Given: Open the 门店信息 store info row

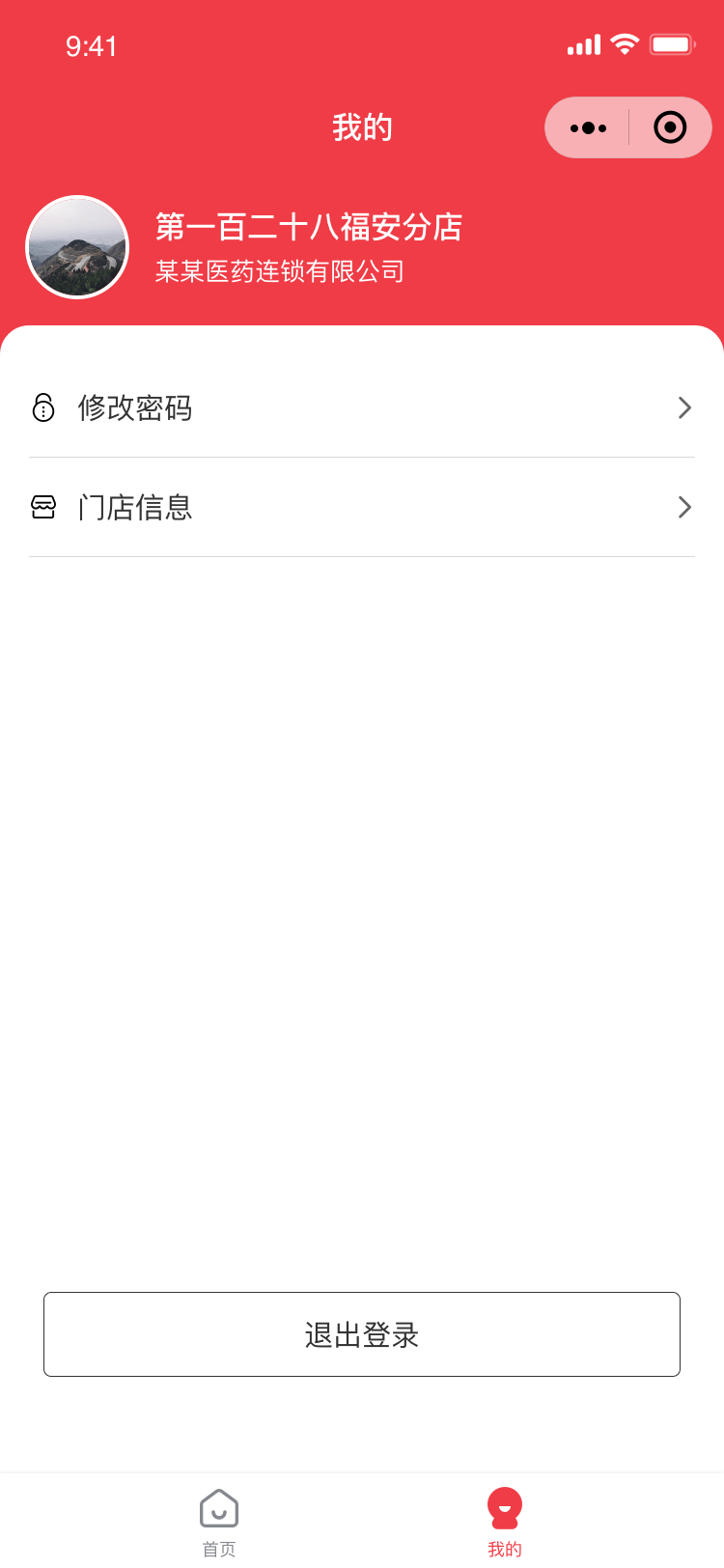Looking at the screenshot, I should tap(362, 507).
